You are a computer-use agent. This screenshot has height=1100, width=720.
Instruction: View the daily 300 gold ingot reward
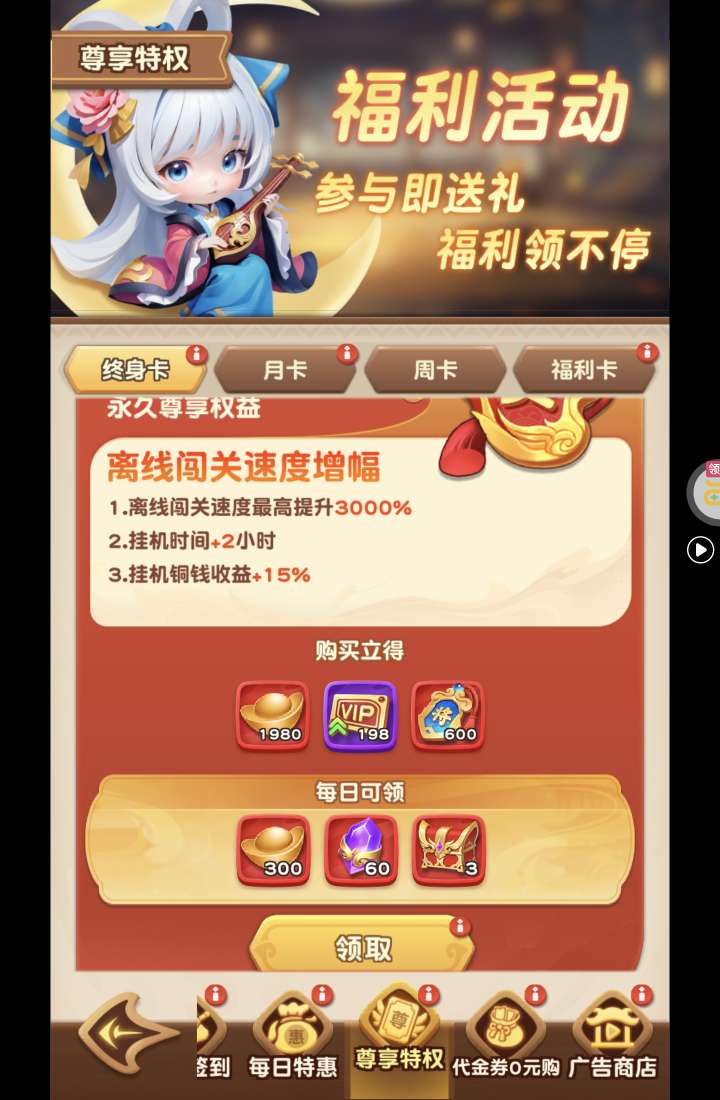click(273, 850)
